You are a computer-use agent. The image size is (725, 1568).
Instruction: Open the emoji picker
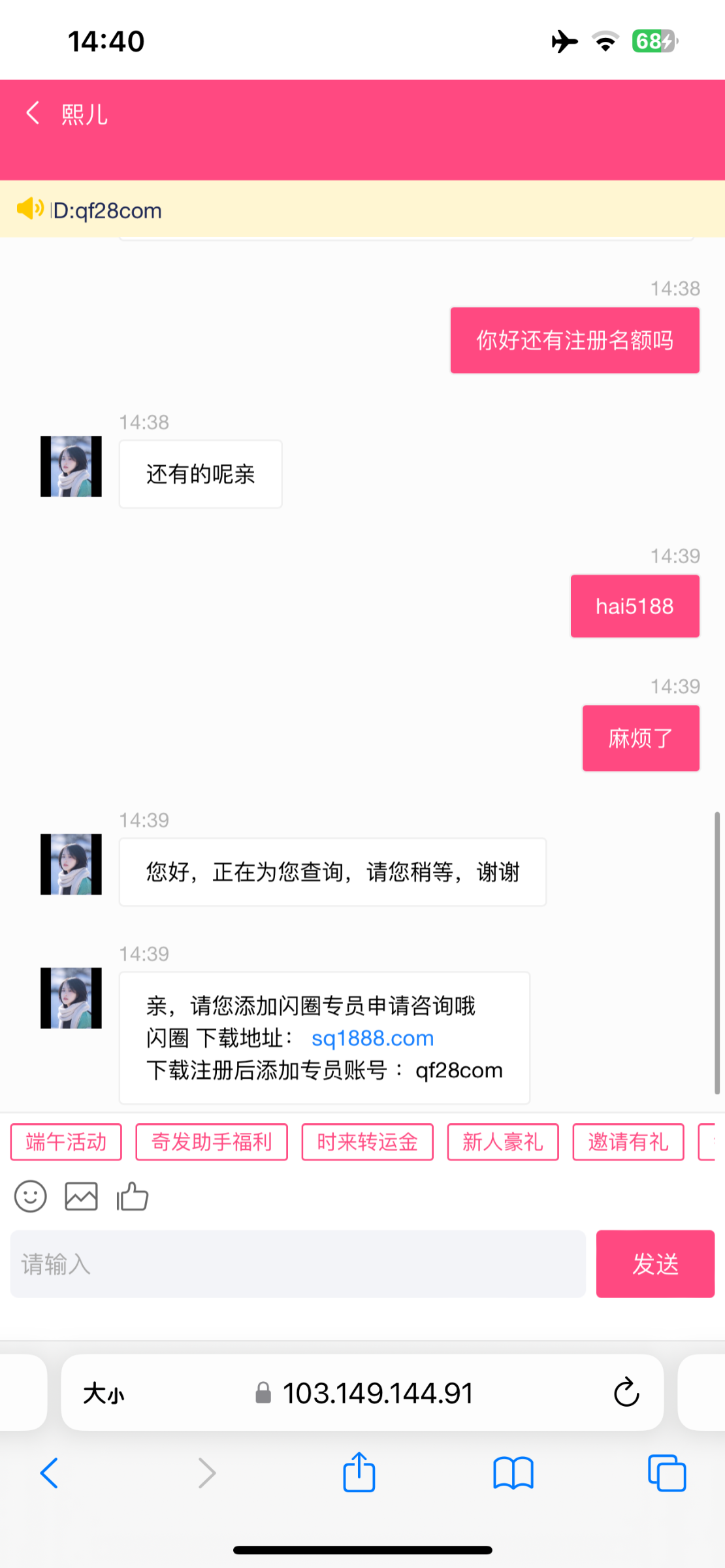[x=31, y=1197]
